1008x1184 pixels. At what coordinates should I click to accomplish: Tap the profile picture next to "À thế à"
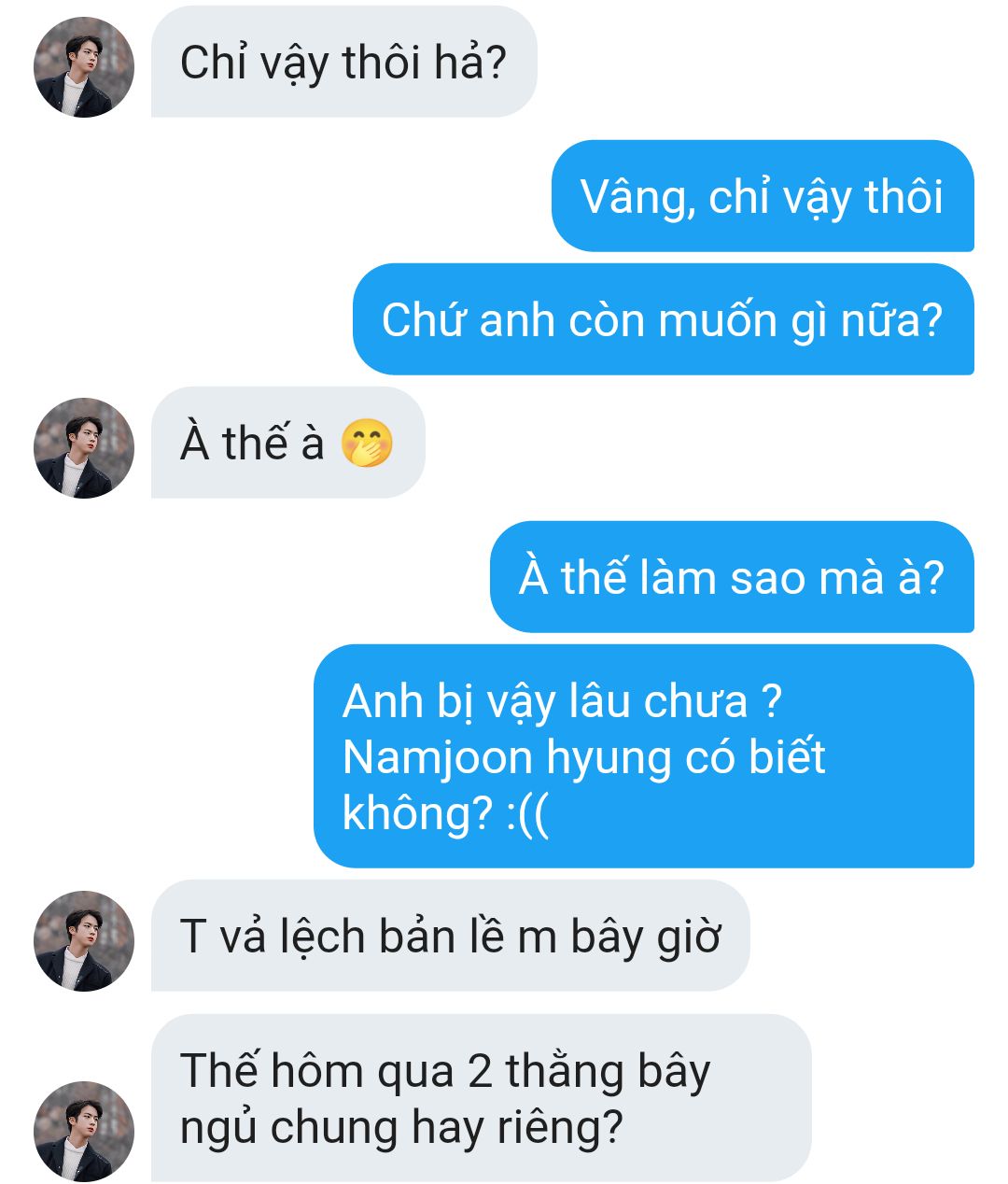tap(84, 448)
